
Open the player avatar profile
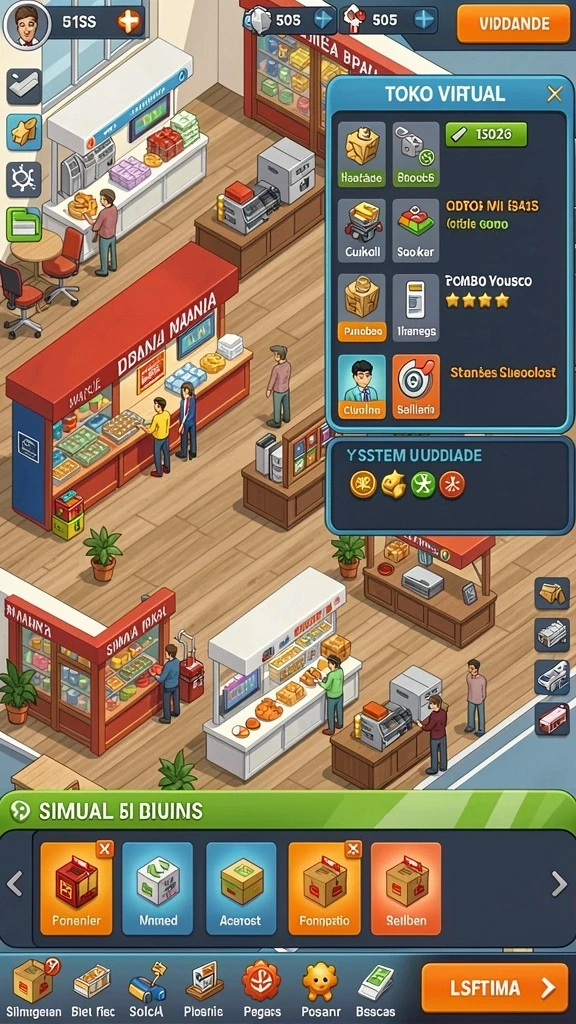25,24
